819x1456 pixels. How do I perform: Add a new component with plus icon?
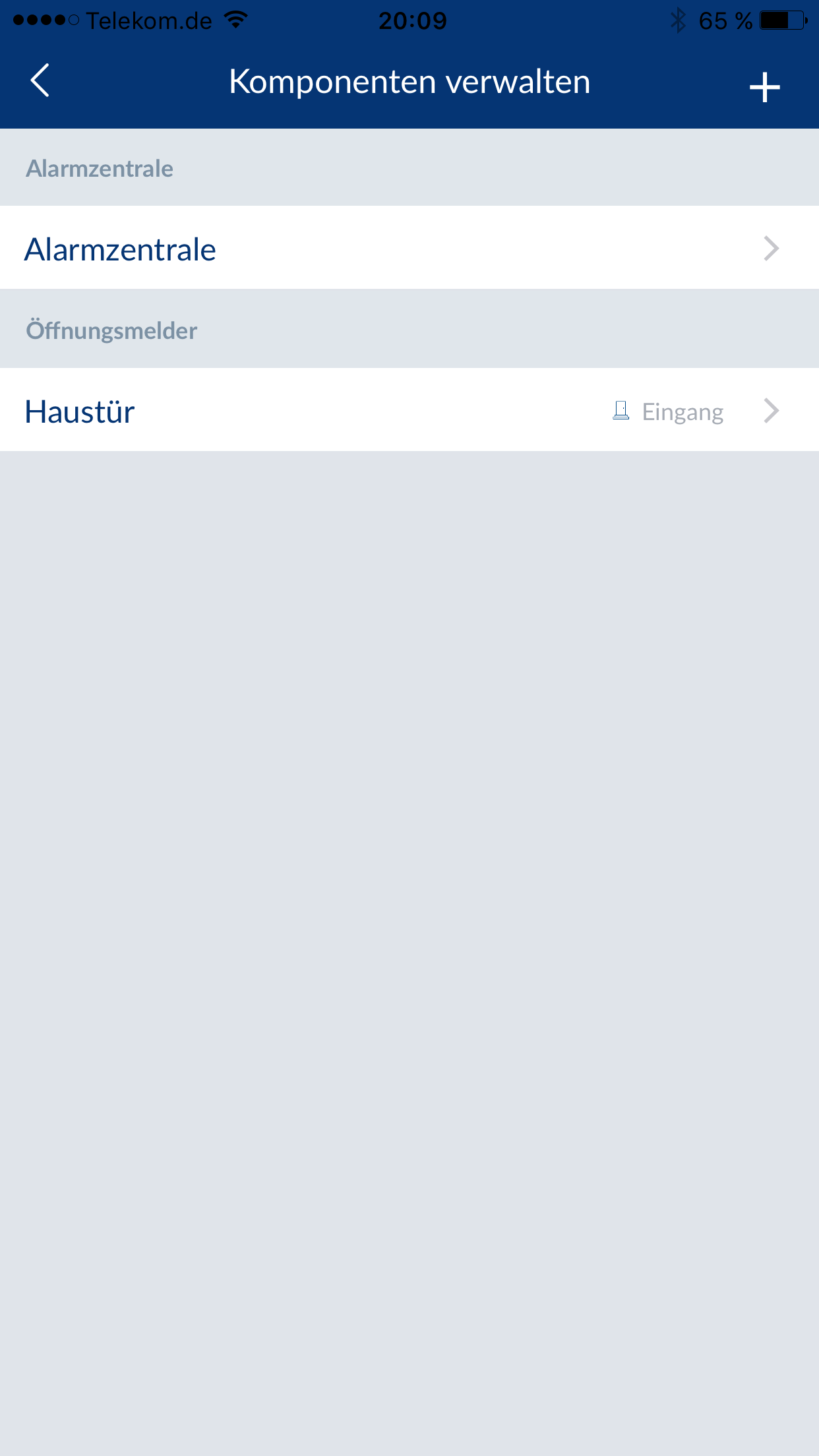(x=764, y=87)
